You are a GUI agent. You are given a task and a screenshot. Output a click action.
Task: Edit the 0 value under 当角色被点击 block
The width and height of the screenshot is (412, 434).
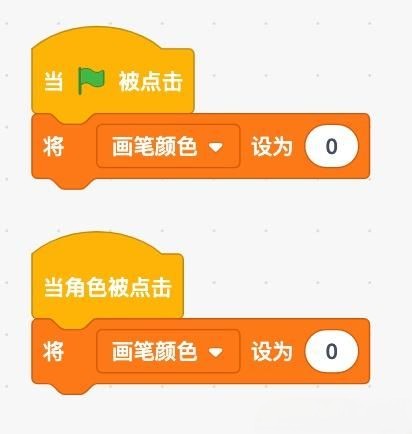331,351
